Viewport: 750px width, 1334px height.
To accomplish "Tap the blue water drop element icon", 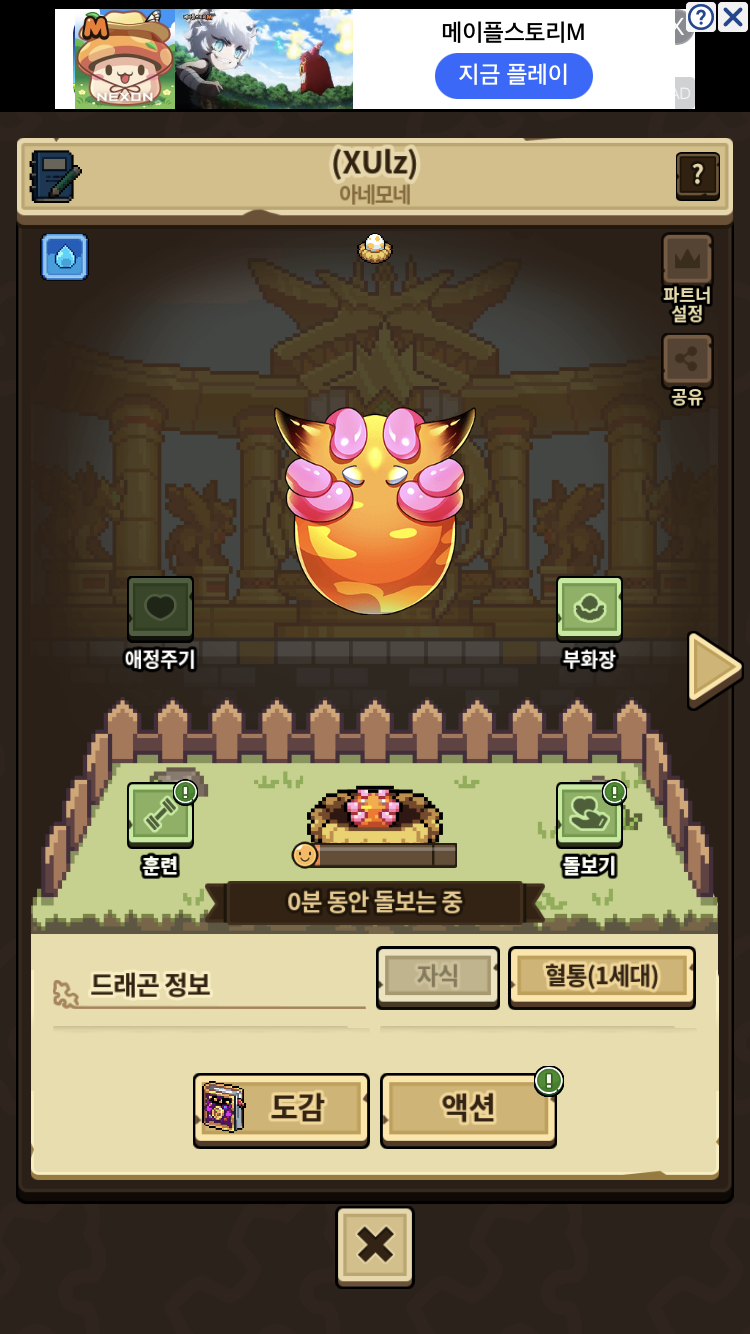I will coord(65,257).
